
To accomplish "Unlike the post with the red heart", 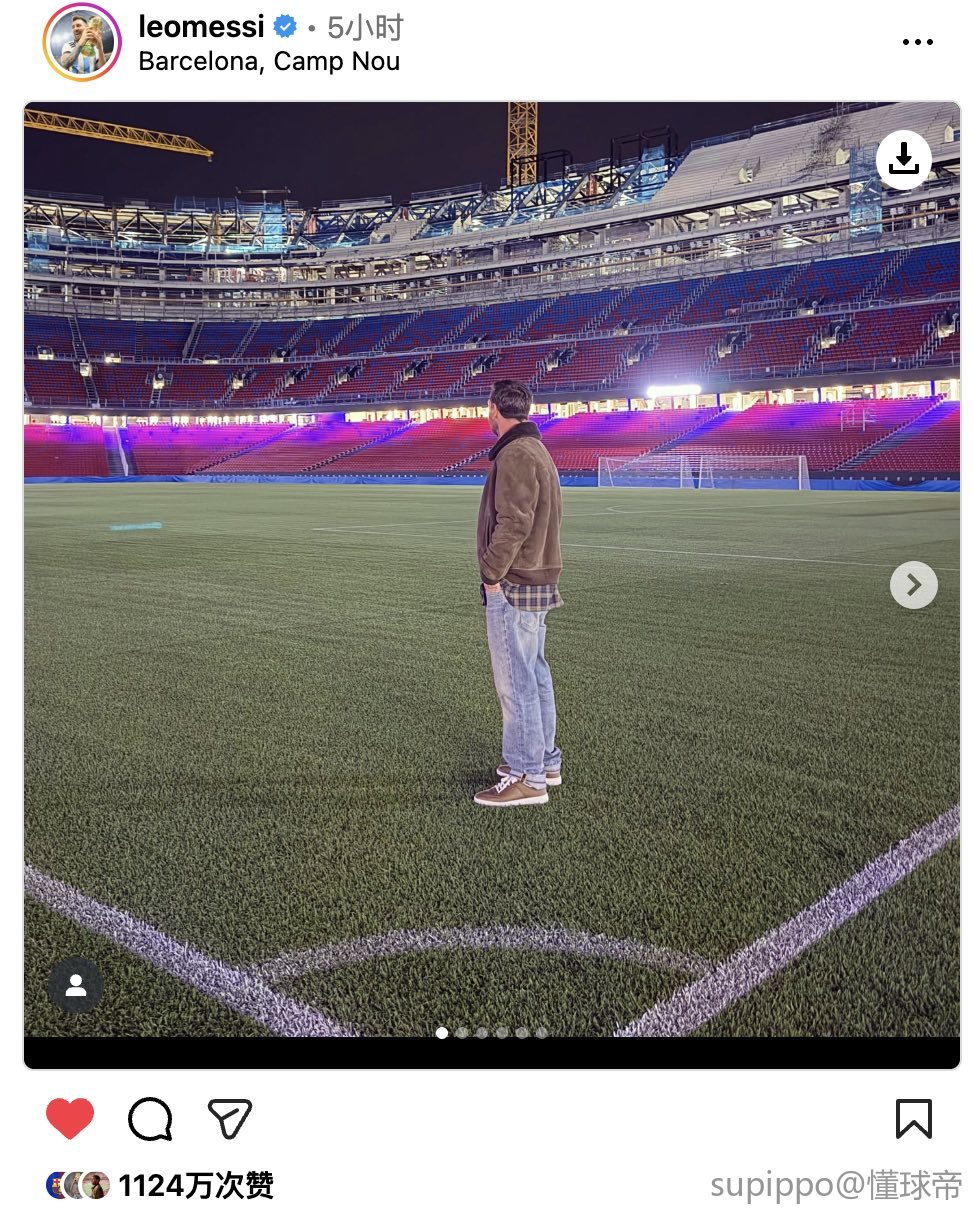I will coord(70,1118).
